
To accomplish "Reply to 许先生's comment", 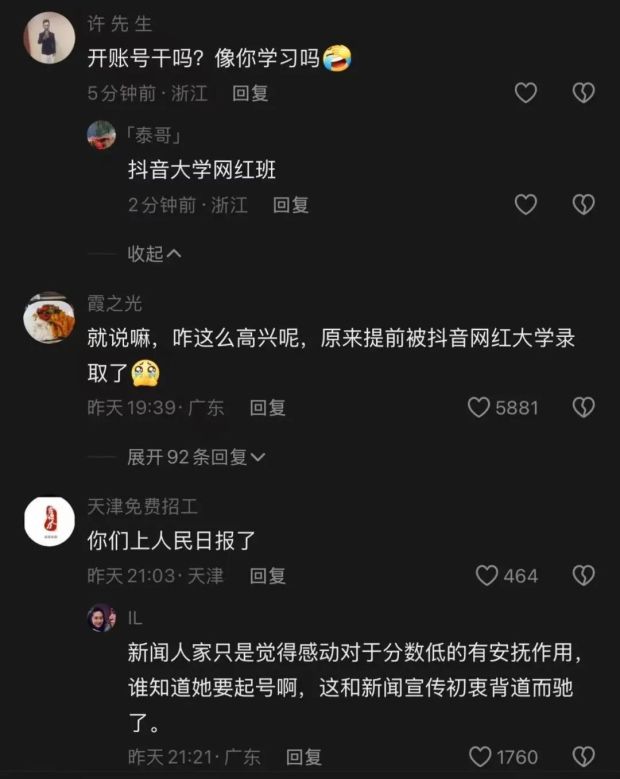I will [250, 93].
